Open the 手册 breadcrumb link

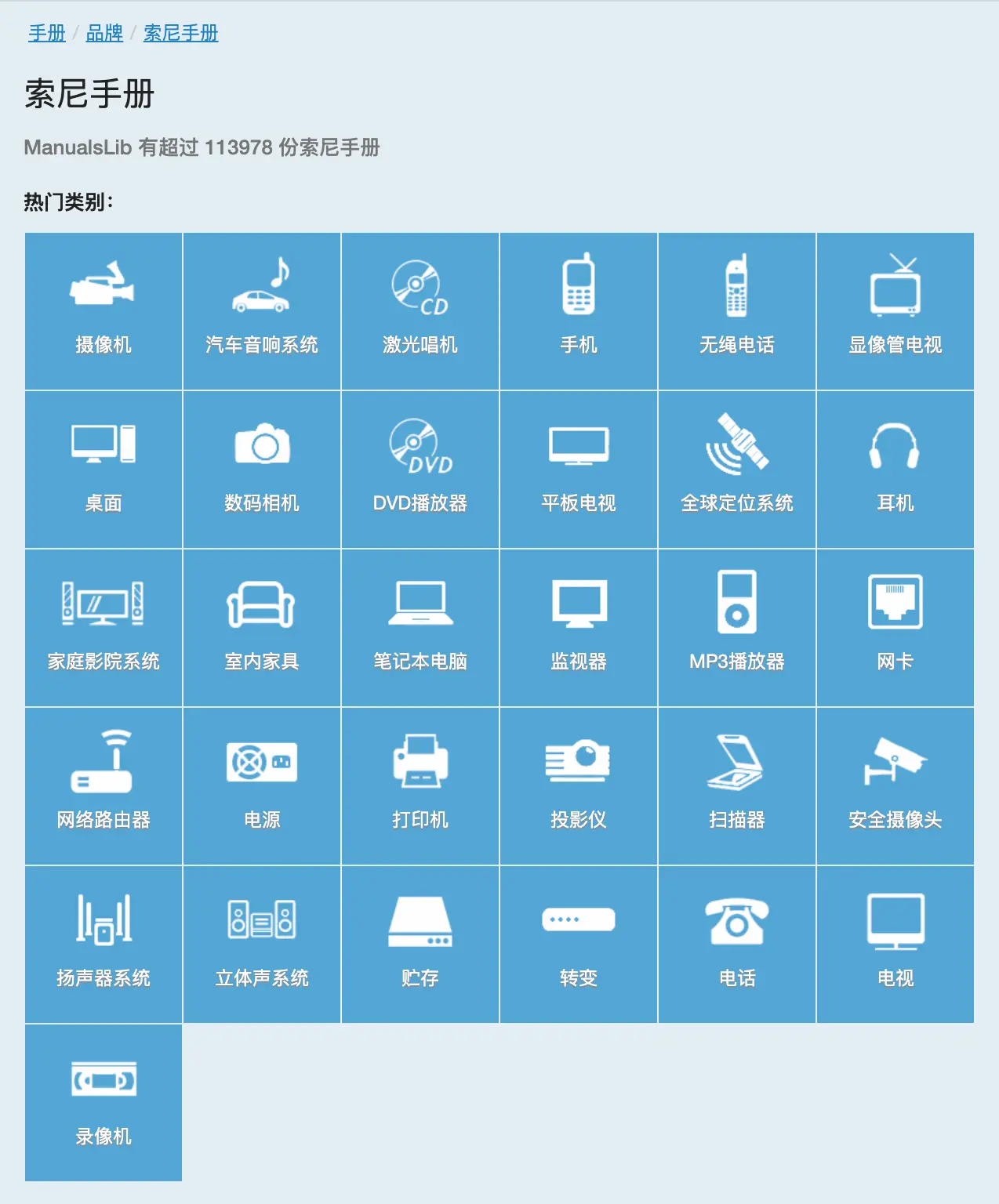(47, 33)
